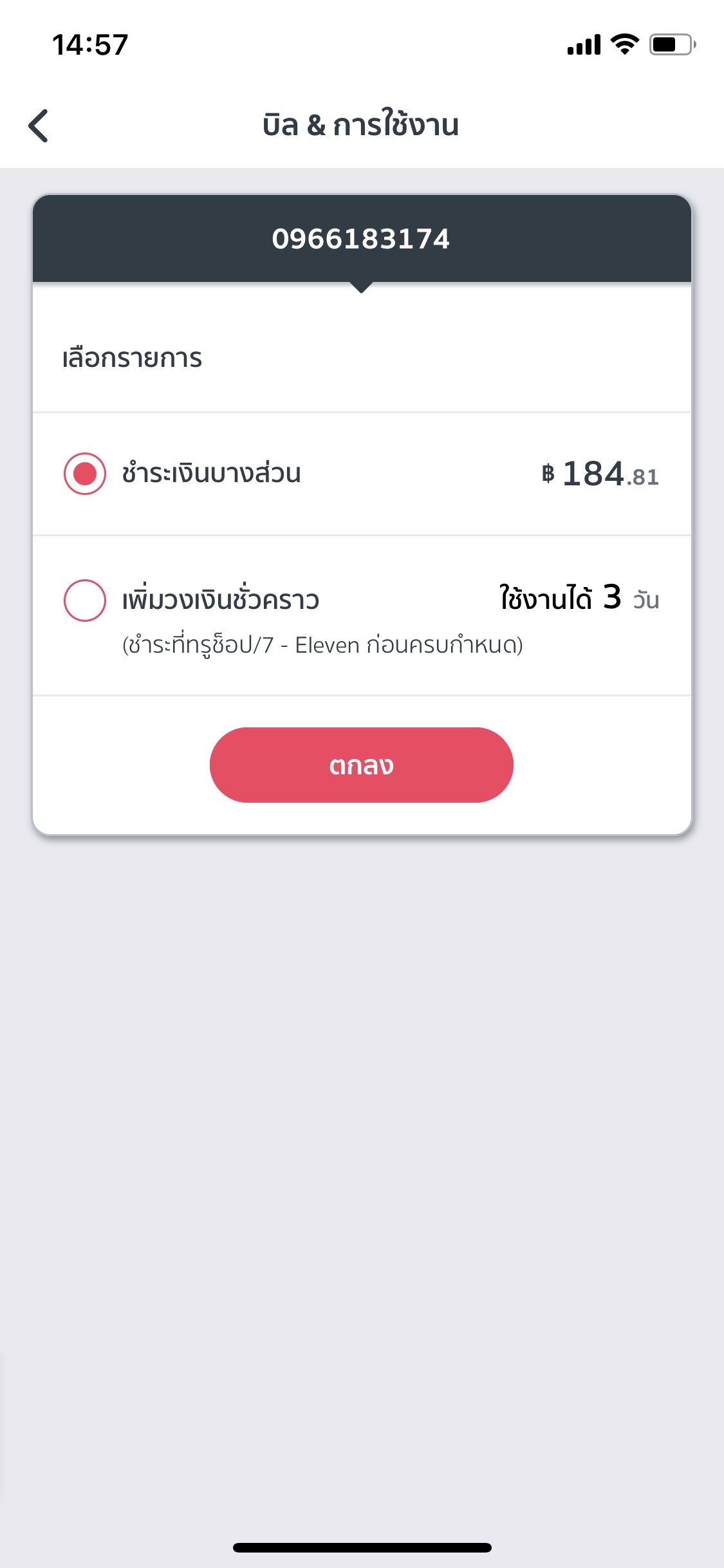Image resolution: width=724 pixels, height=1568 pixels.
Task: Open the phone number 0966183174 selector
Action: click(x=362, y=239)
